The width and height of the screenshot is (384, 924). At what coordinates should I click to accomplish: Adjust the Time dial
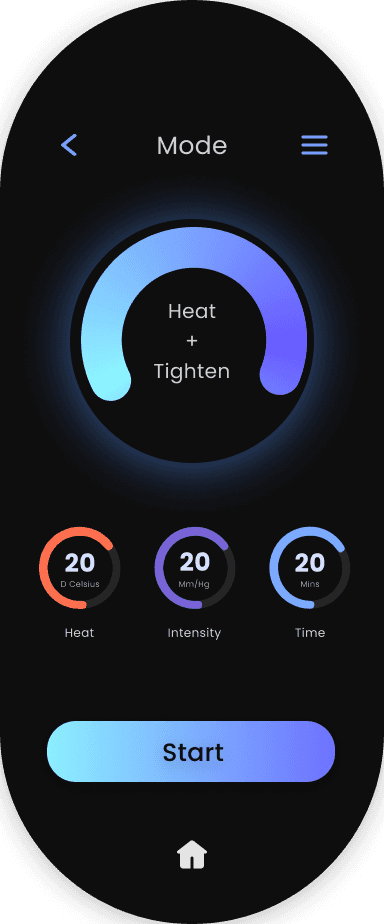(310, 567)
